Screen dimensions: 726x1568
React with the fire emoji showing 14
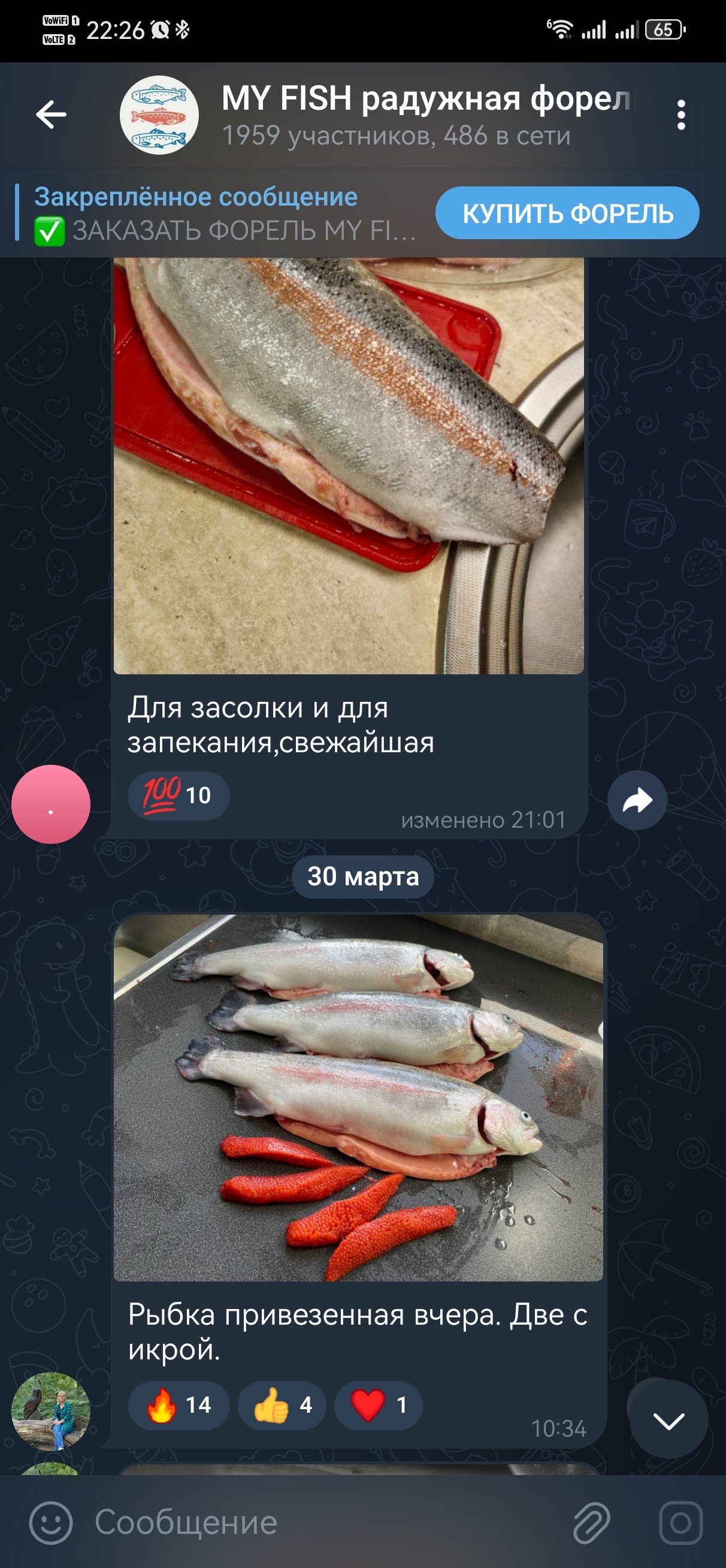pyautogui.click(x=179, y=1405)
